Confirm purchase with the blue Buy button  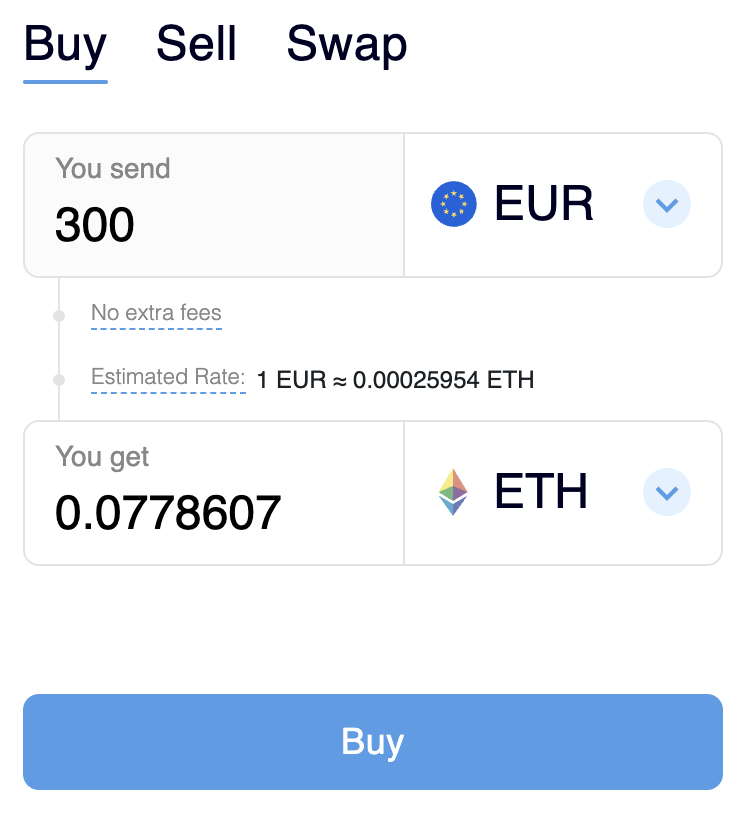[x=372, y=742]
